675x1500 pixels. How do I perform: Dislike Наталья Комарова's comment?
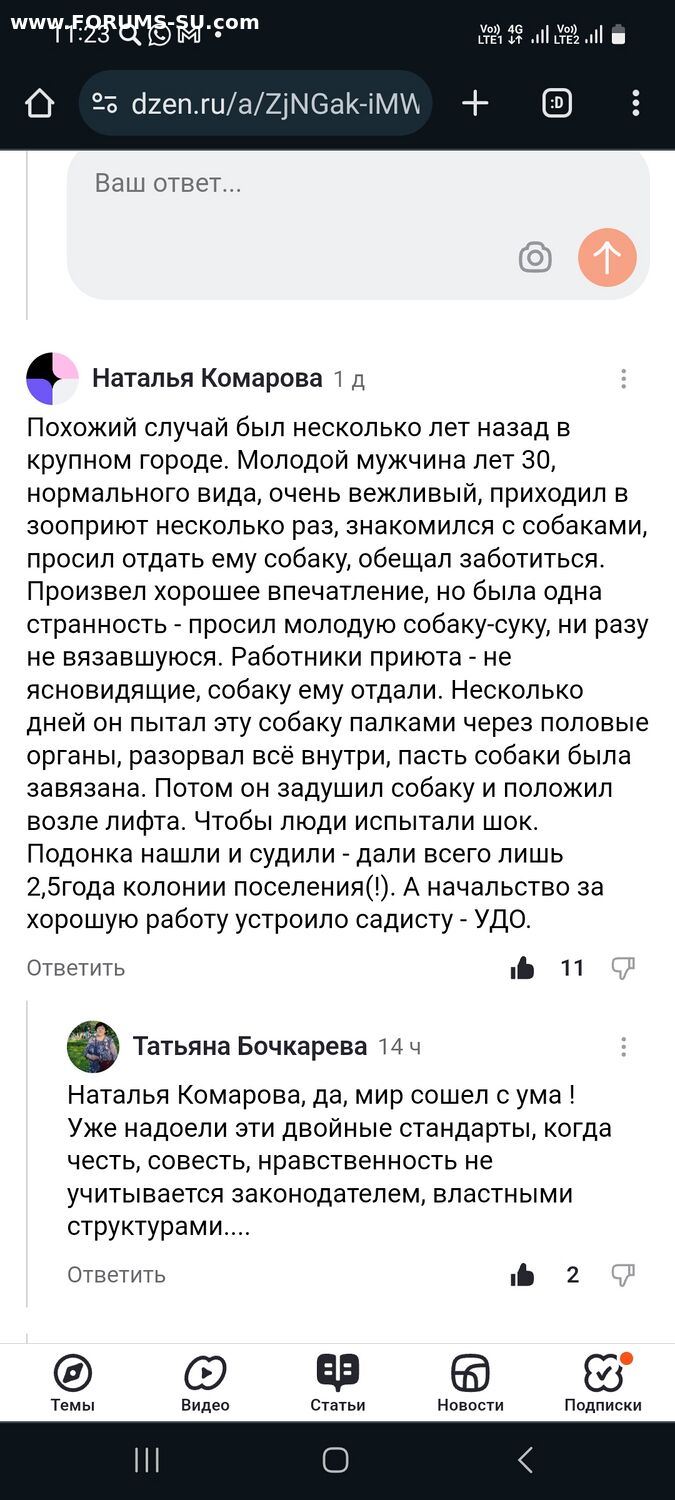623,968
